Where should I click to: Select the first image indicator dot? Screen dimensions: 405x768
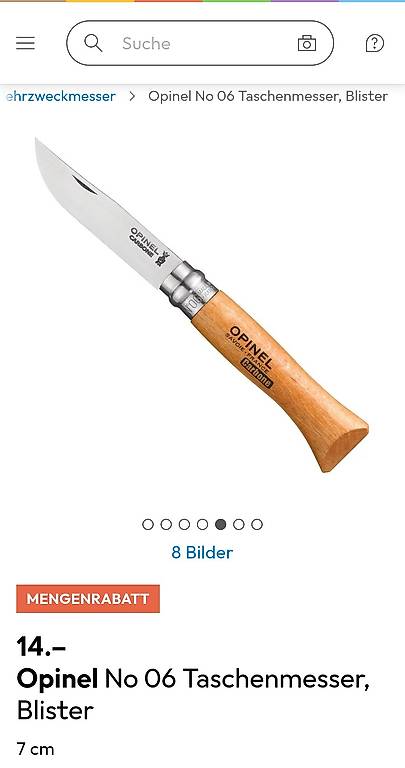pos(148,525)
